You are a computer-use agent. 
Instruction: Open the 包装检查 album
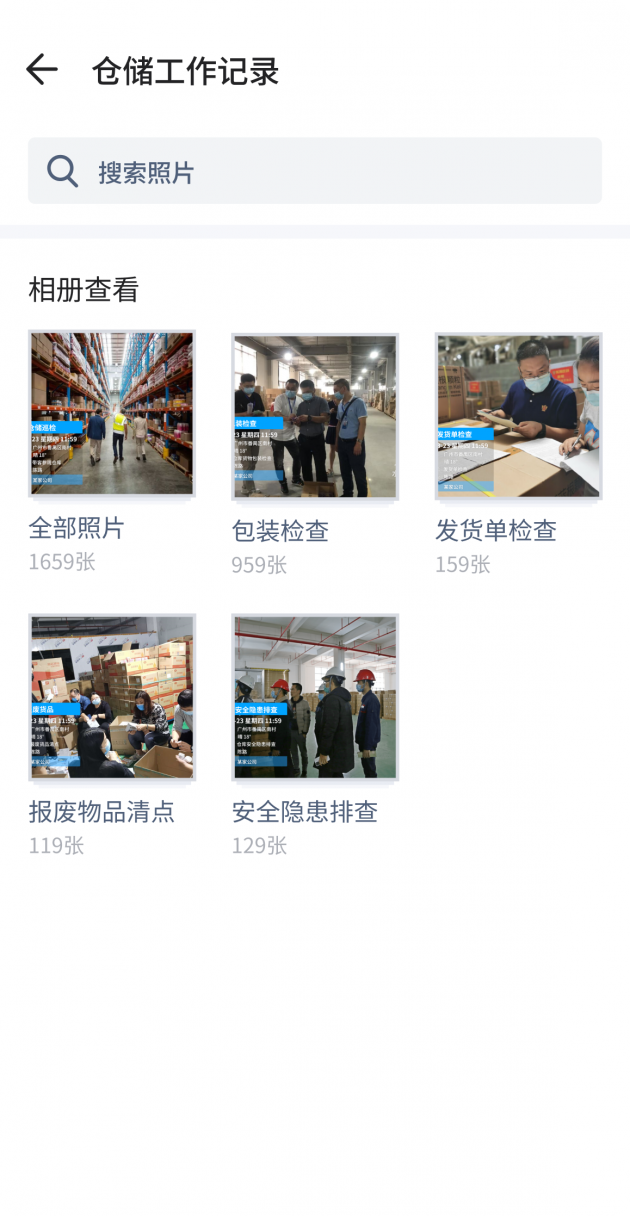pos(315,416)
